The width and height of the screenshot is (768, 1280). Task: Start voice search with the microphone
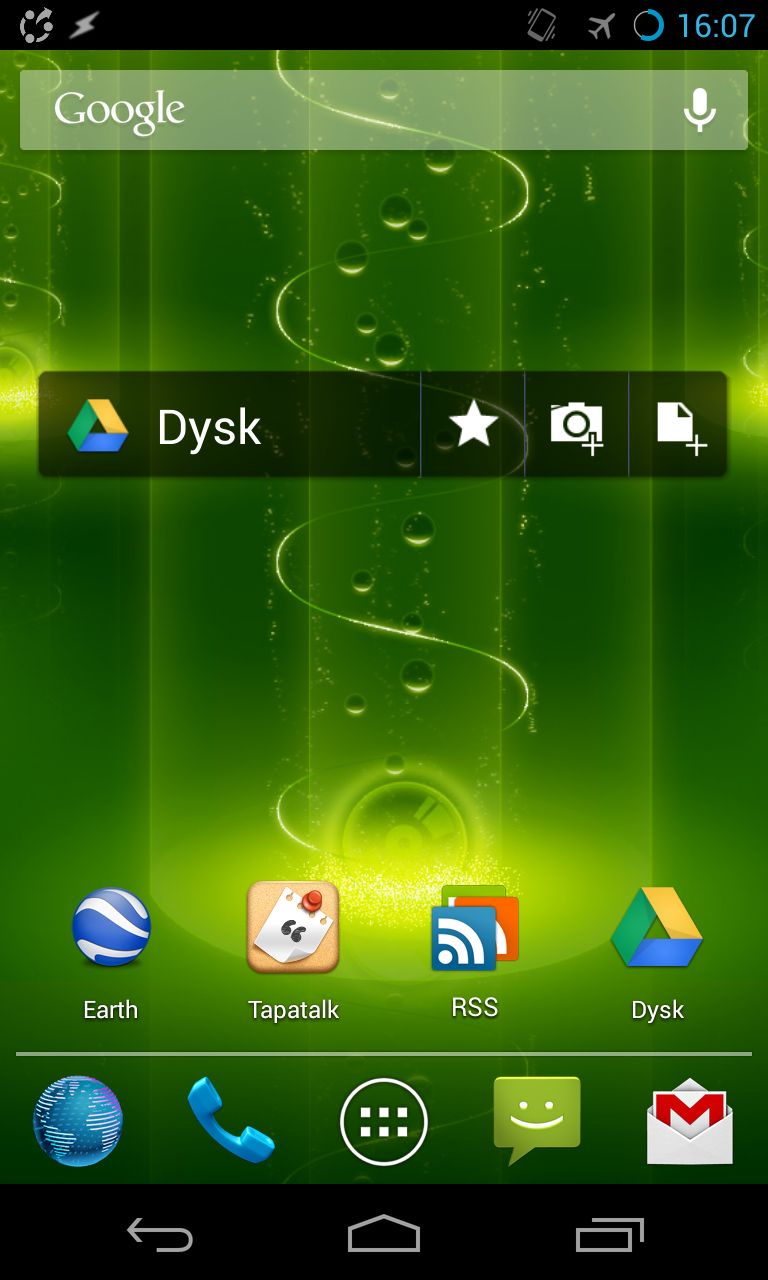[x=700, y=110]
